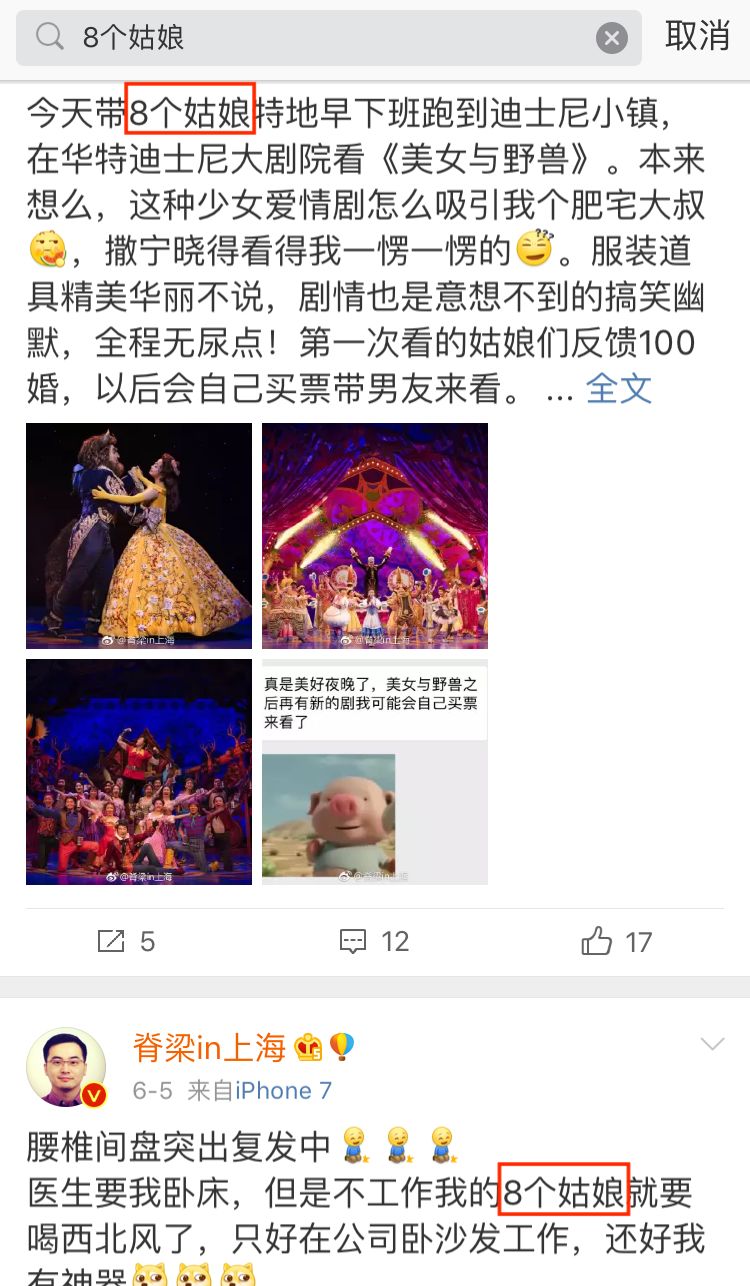
Task: Open post options via the downward chevron
Action: (x=712, y=1043)
